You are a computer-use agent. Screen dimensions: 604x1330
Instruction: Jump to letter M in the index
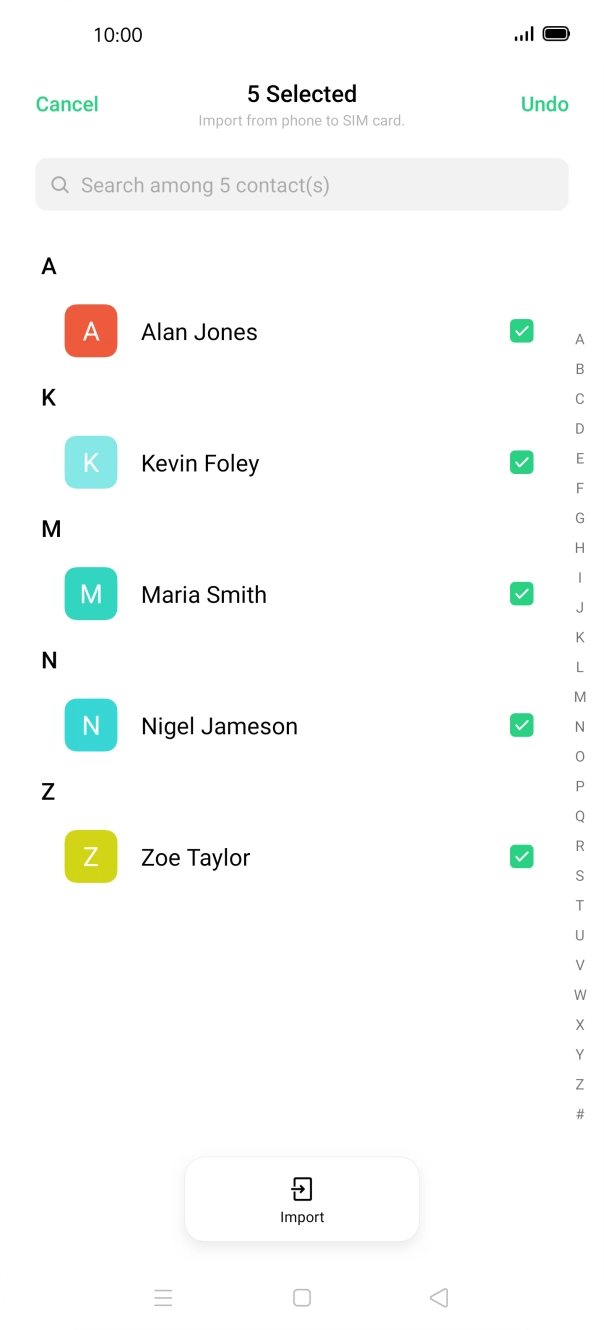click(580, 697)
